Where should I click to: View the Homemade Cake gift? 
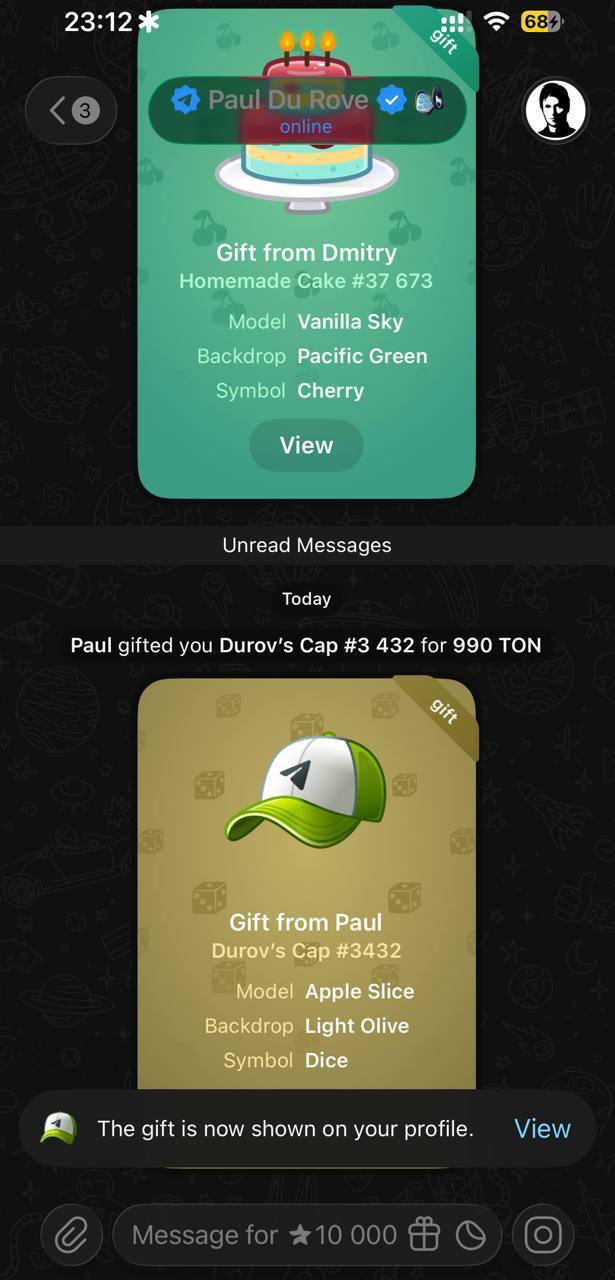[306, 445]
